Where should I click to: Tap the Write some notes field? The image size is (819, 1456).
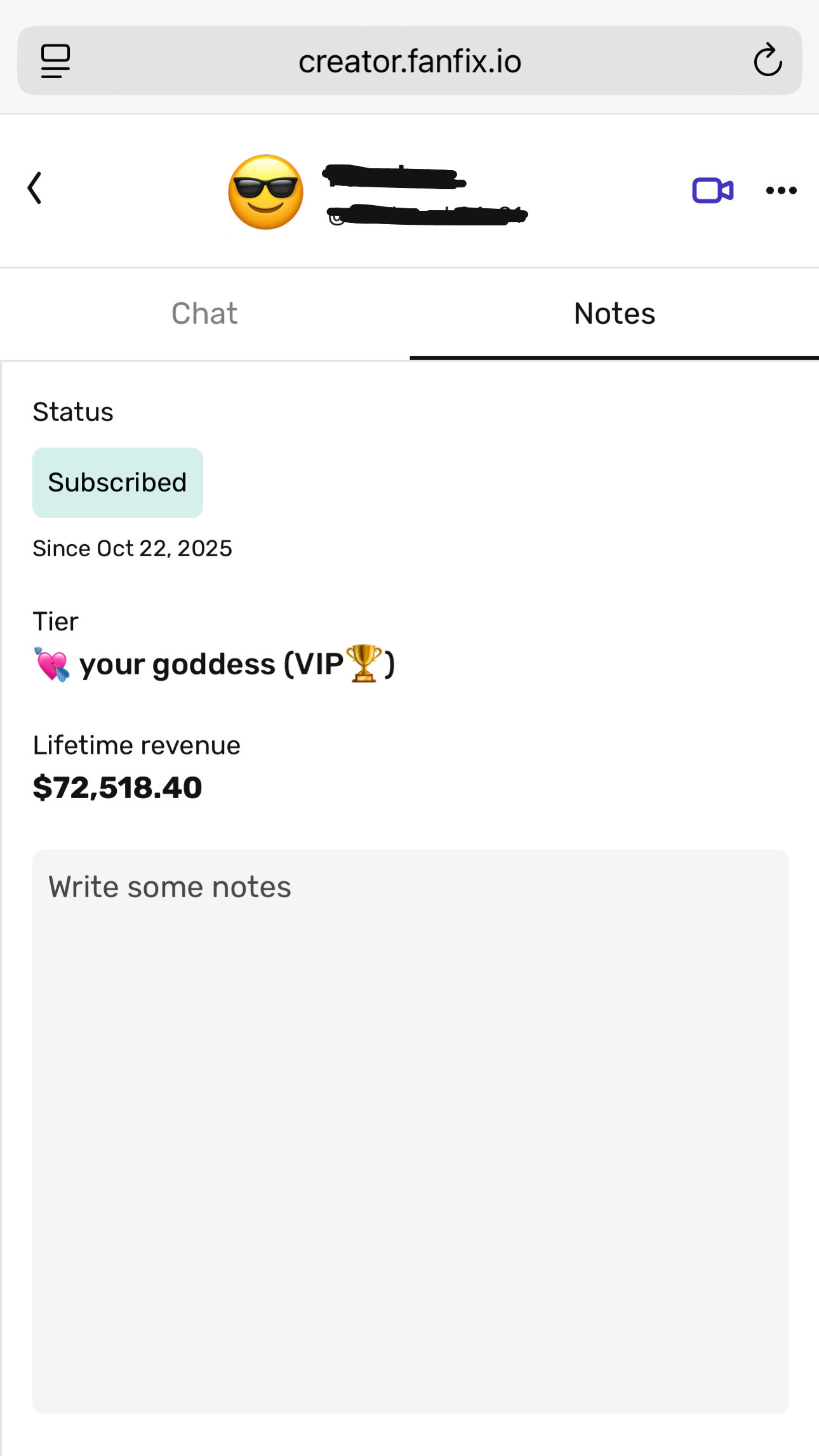point(410,1130)
